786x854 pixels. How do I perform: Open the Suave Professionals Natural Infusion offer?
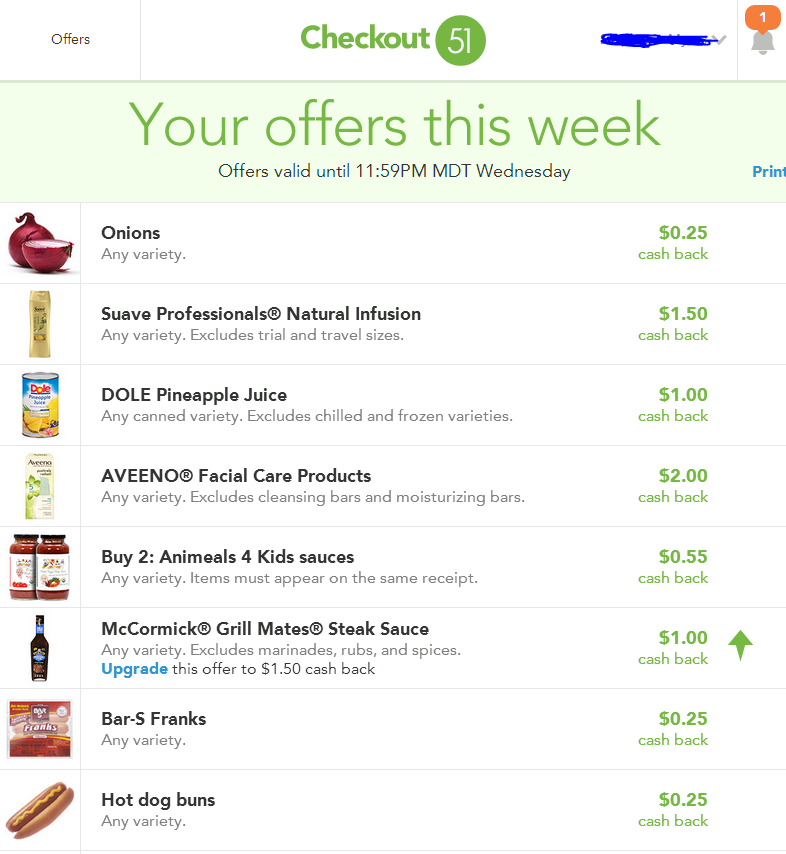point(261,314)
